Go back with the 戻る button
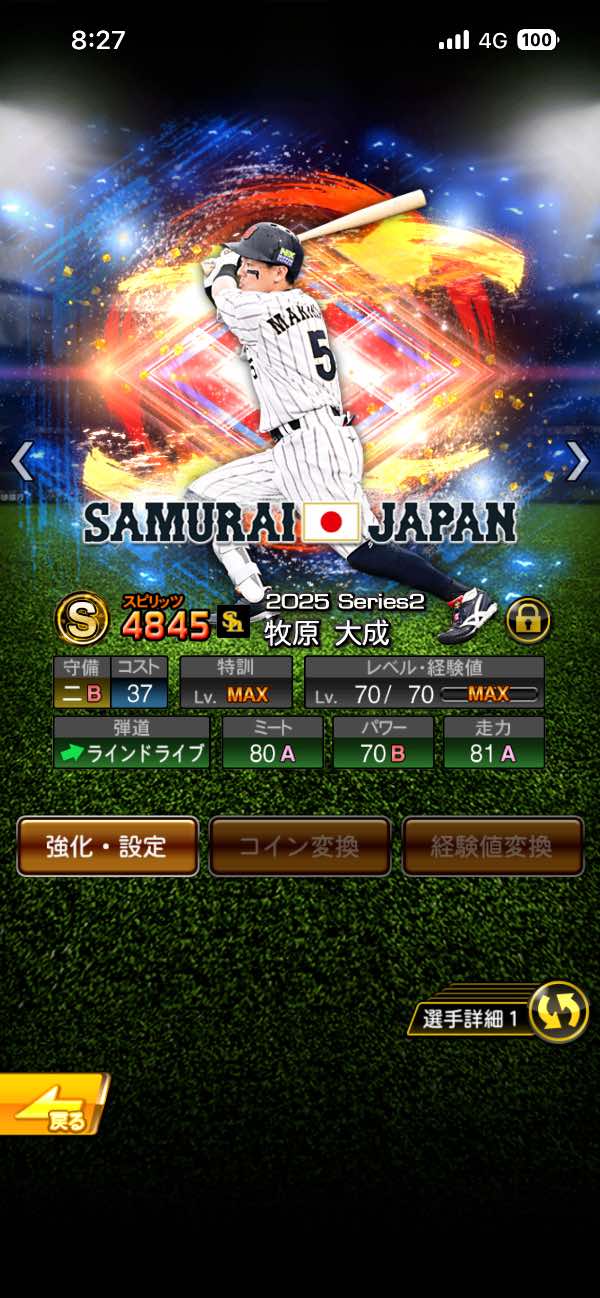 click(52, 1105)
